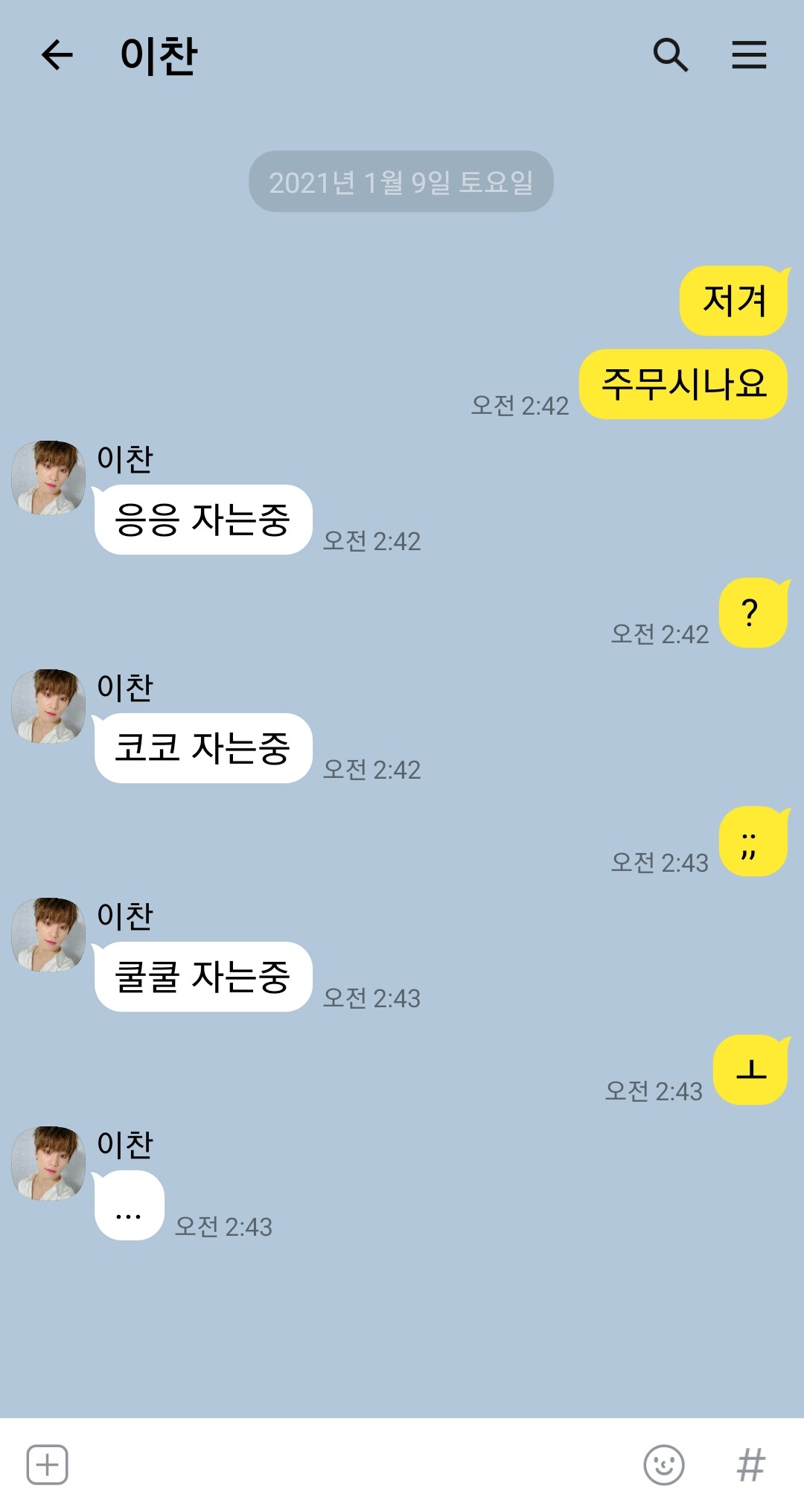
Task: Go back from the 이찬 chat
Action: [x=57, y=55]
